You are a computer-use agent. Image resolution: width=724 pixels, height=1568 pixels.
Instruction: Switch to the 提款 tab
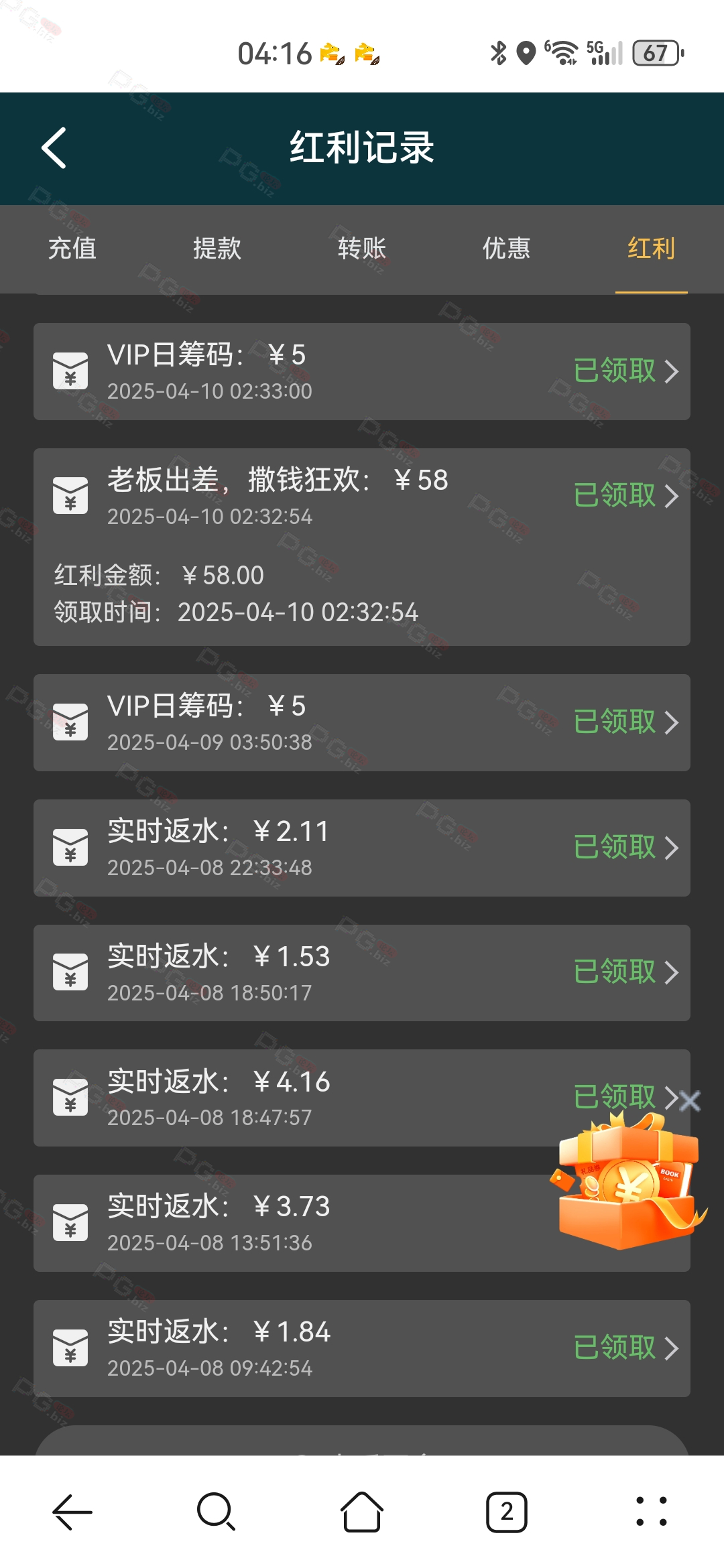[x=217, y=249]
